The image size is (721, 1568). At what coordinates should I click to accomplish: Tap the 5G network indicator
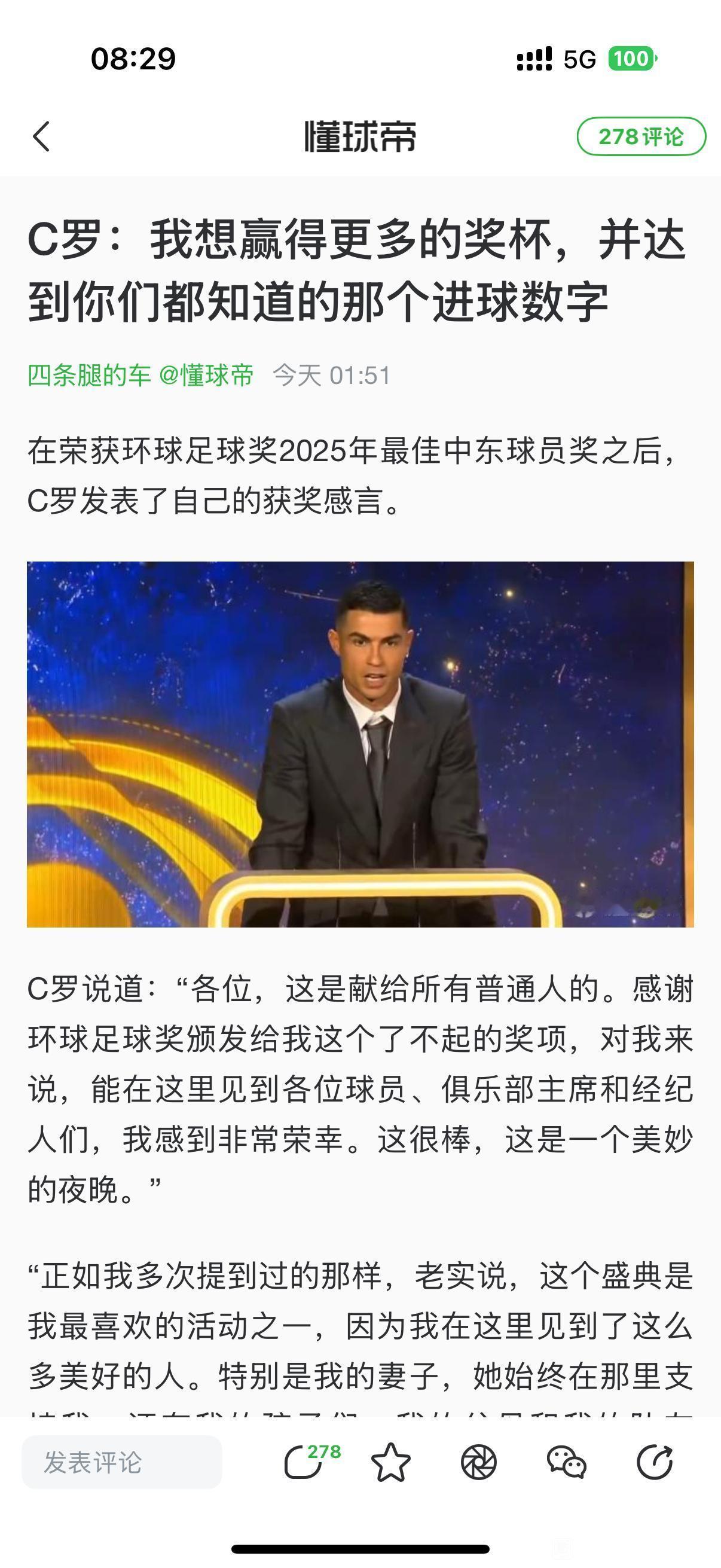(x=581, y=59)
